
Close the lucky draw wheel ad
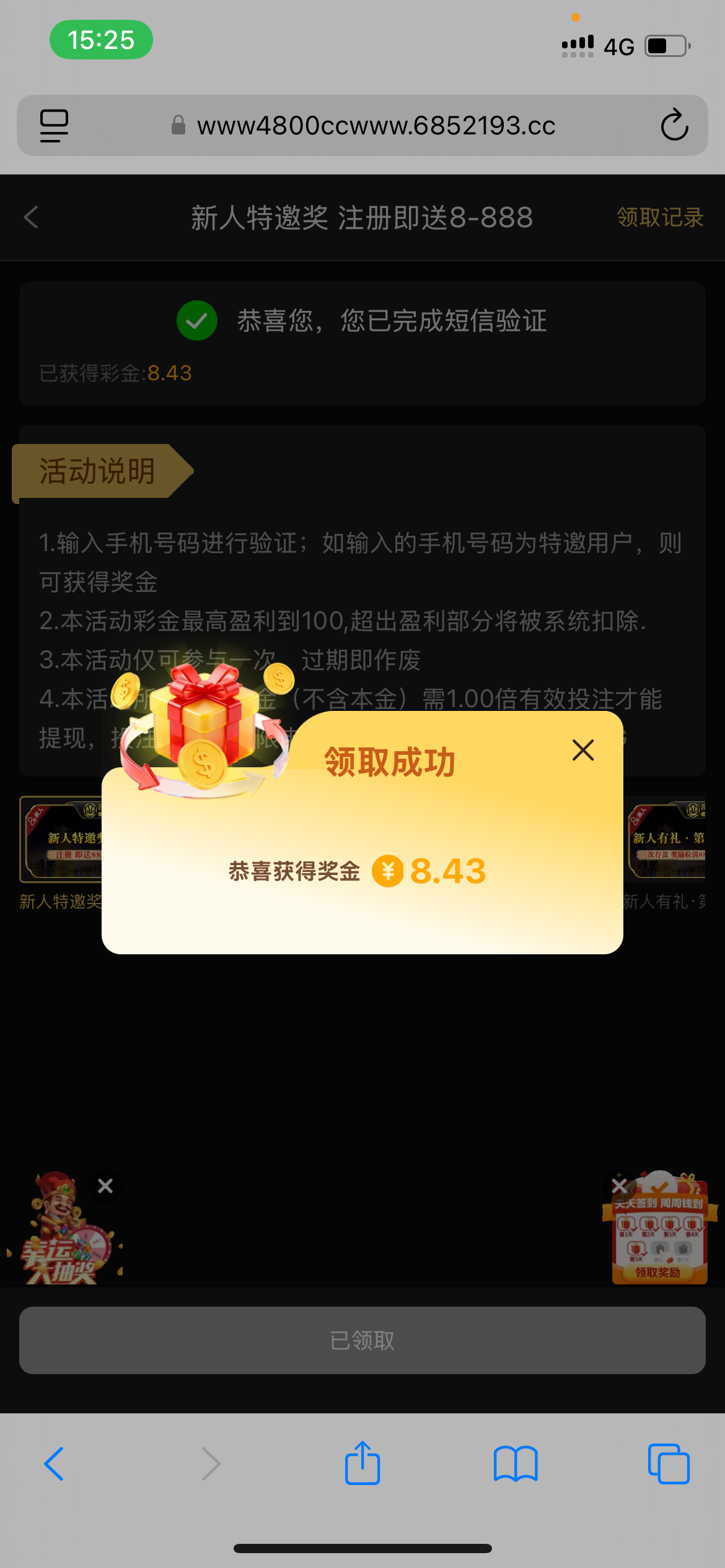click(105, 1186)
